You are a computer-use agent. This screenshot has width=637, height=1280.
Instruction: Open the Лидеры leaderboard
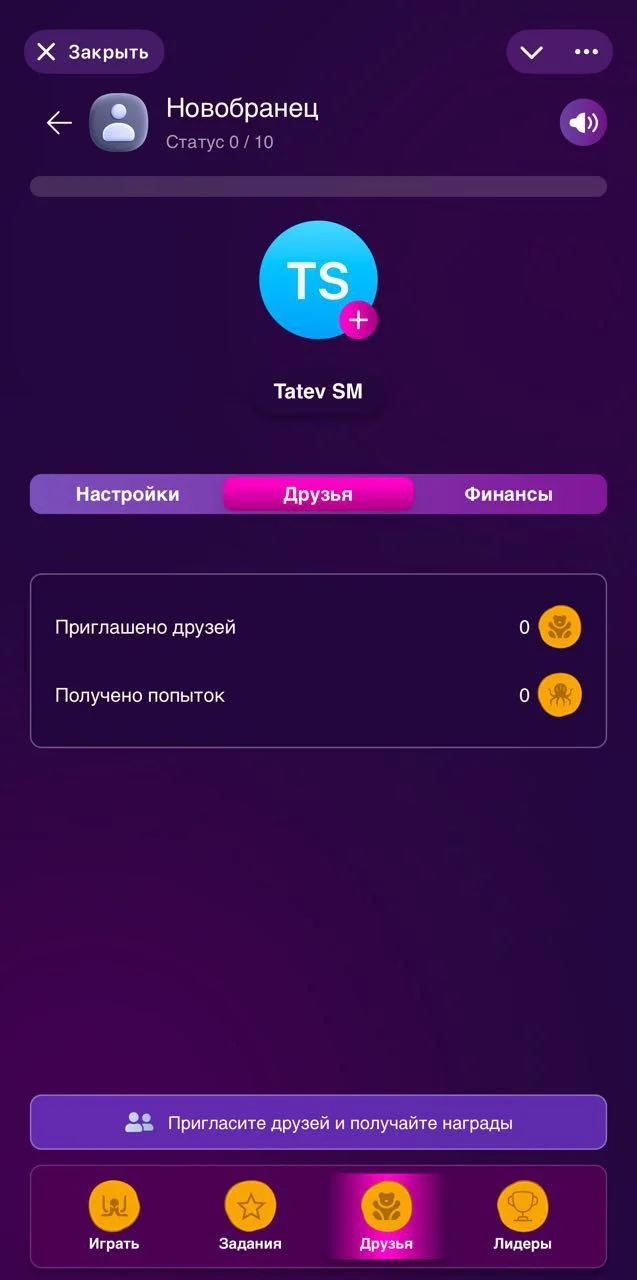pos(522,1216)
